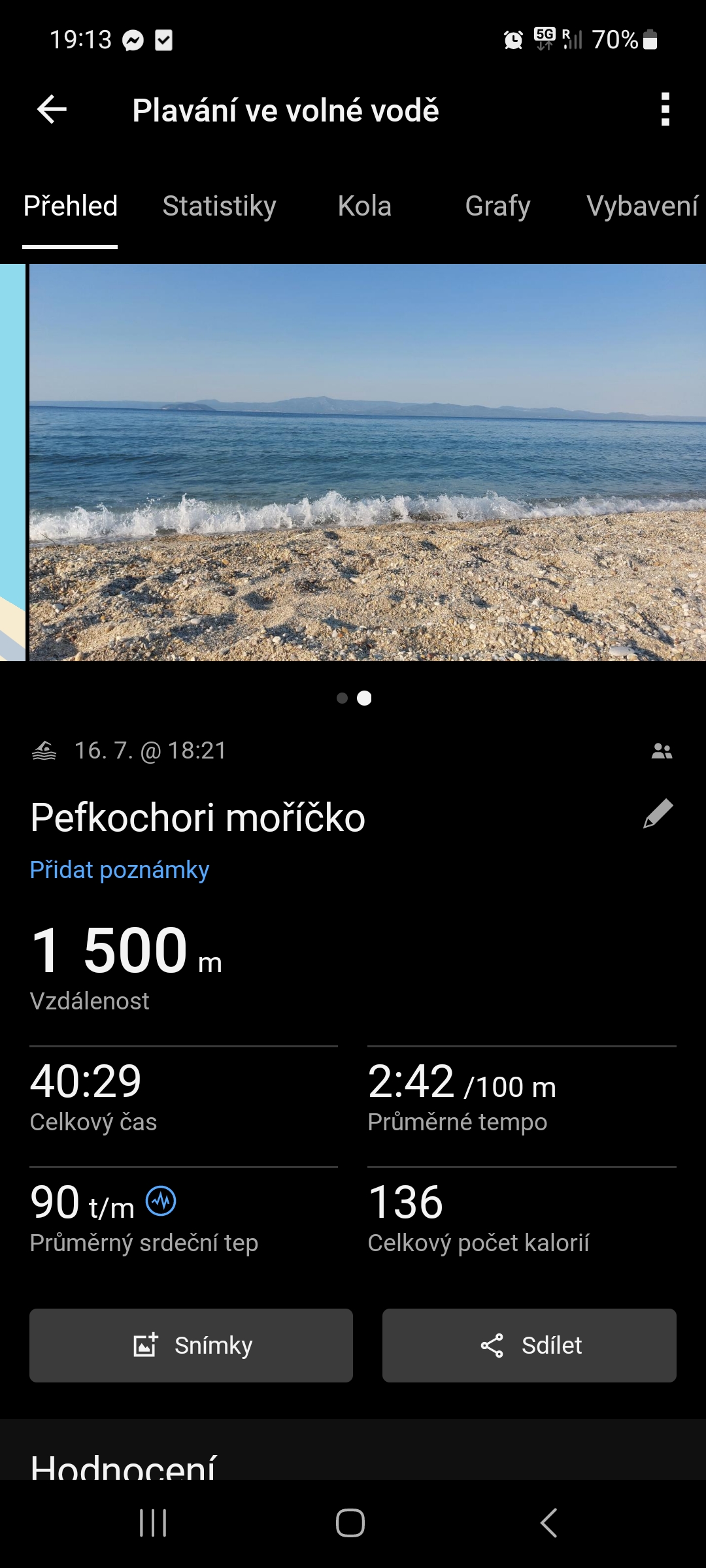
Task: Open the beach photo of the activity
Action: pyautogui.click(x=366, y=463)
